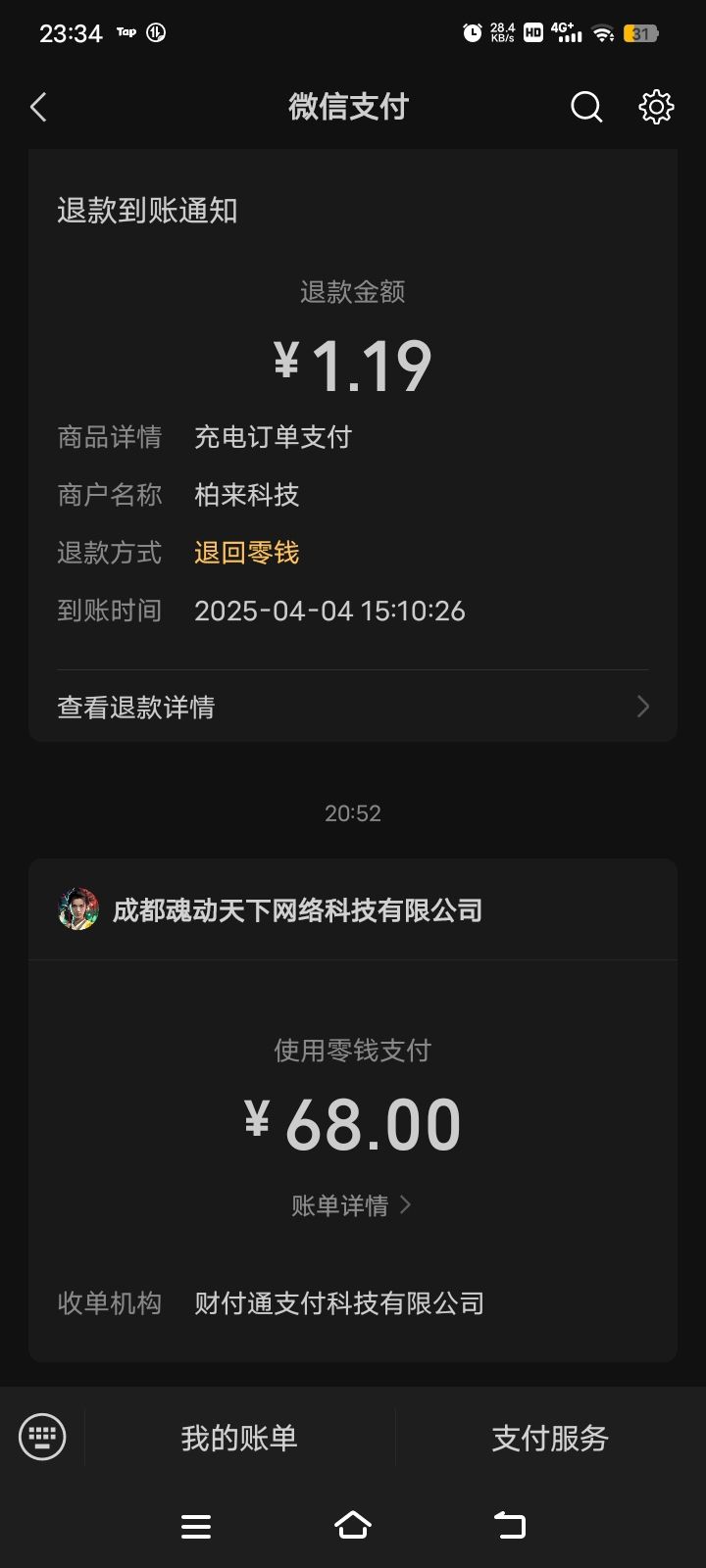Open the search magnifier icon
This screenshot has width=706, height=1568.
tap(586, 107)
